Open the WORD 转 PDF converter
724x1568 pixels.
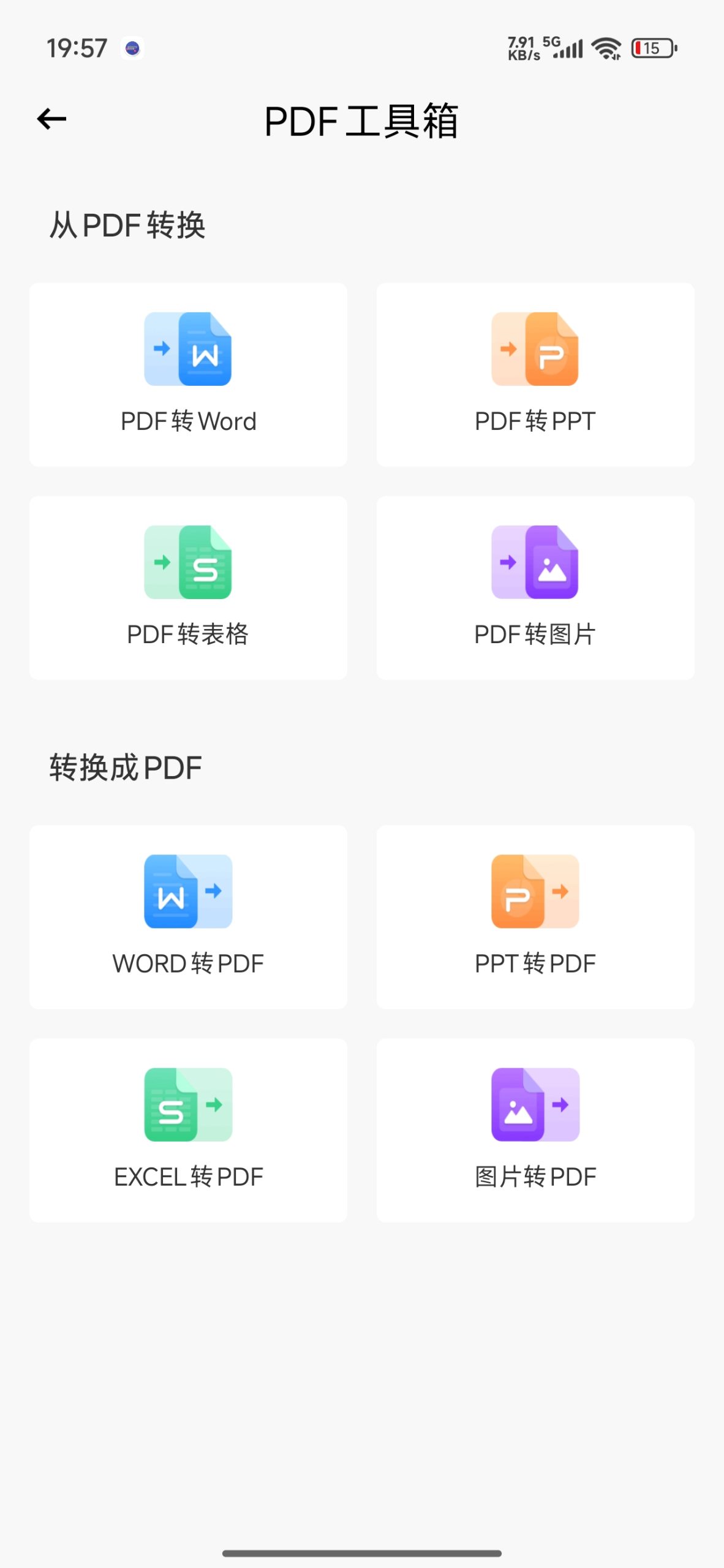(x=188, y=916)
